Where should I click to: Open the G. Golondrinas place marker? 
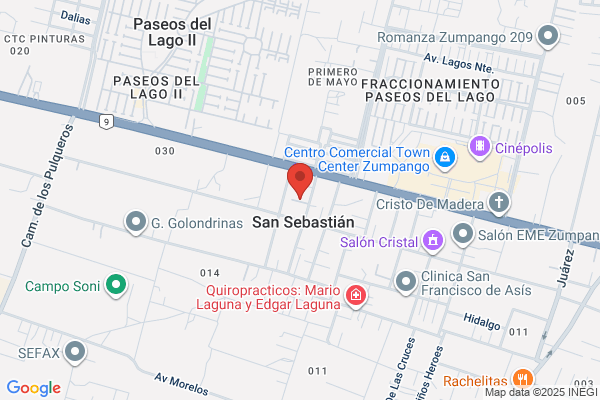pyautogui.click(x=136, y=222)
